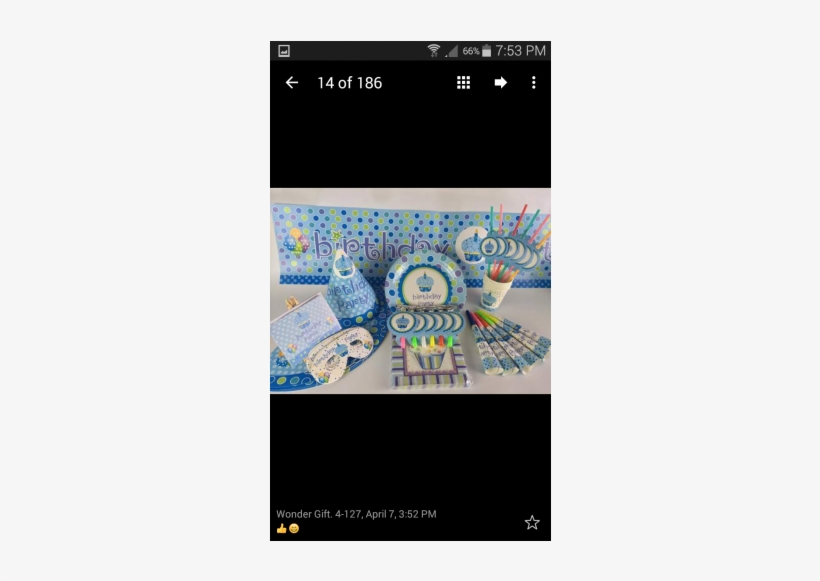Go back using the arrow
The height and width of the screenshot is (581, 820).
point(292,83)
